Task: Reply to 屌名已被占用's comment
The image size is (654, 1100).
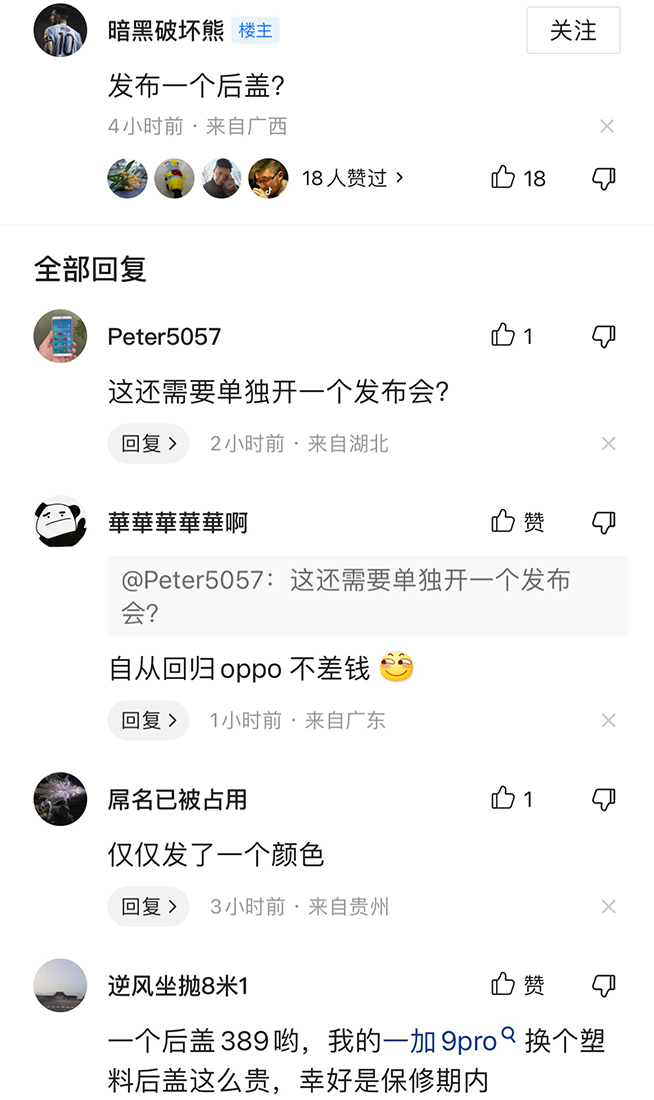Action: (x=148, y=907)
